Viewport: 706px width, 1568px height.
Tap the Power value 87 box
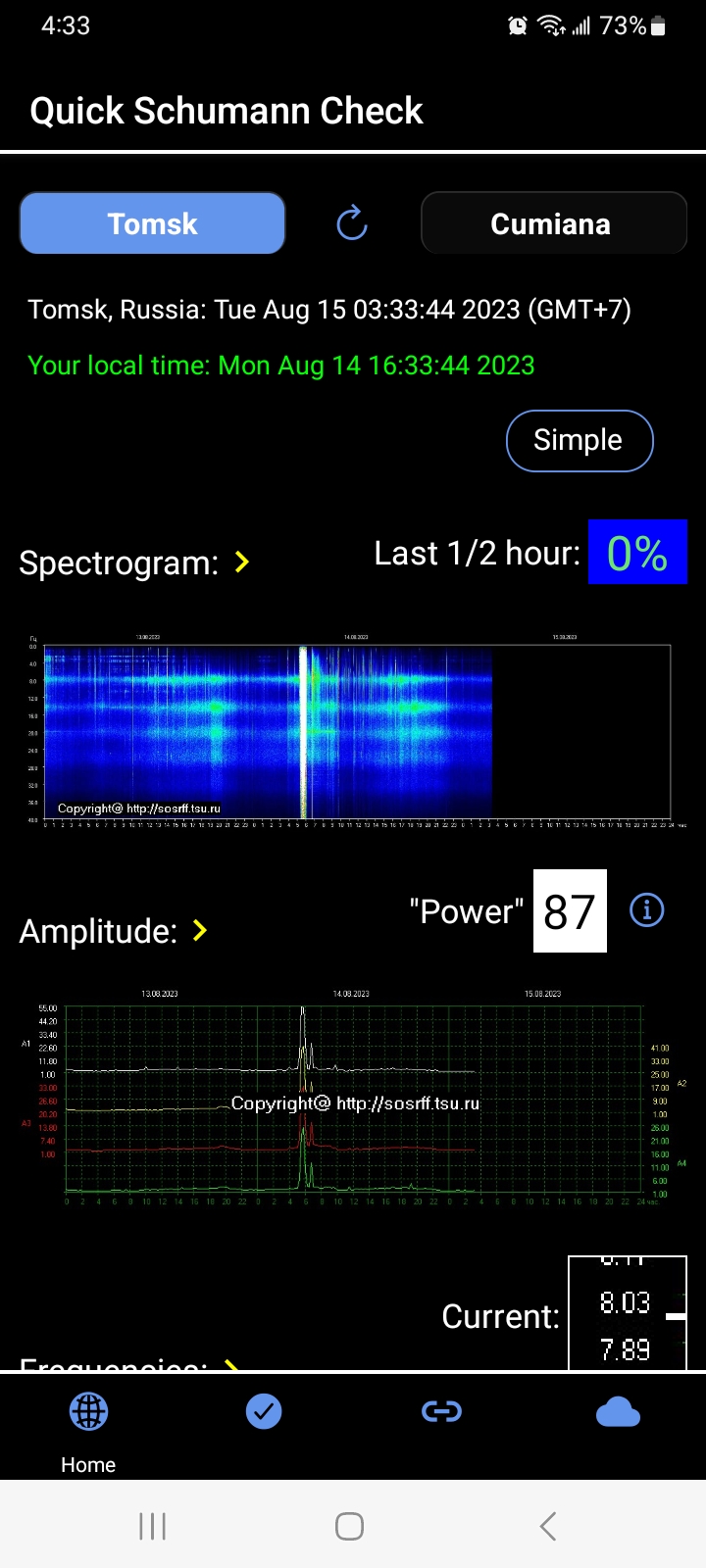(x=569, y=909)
